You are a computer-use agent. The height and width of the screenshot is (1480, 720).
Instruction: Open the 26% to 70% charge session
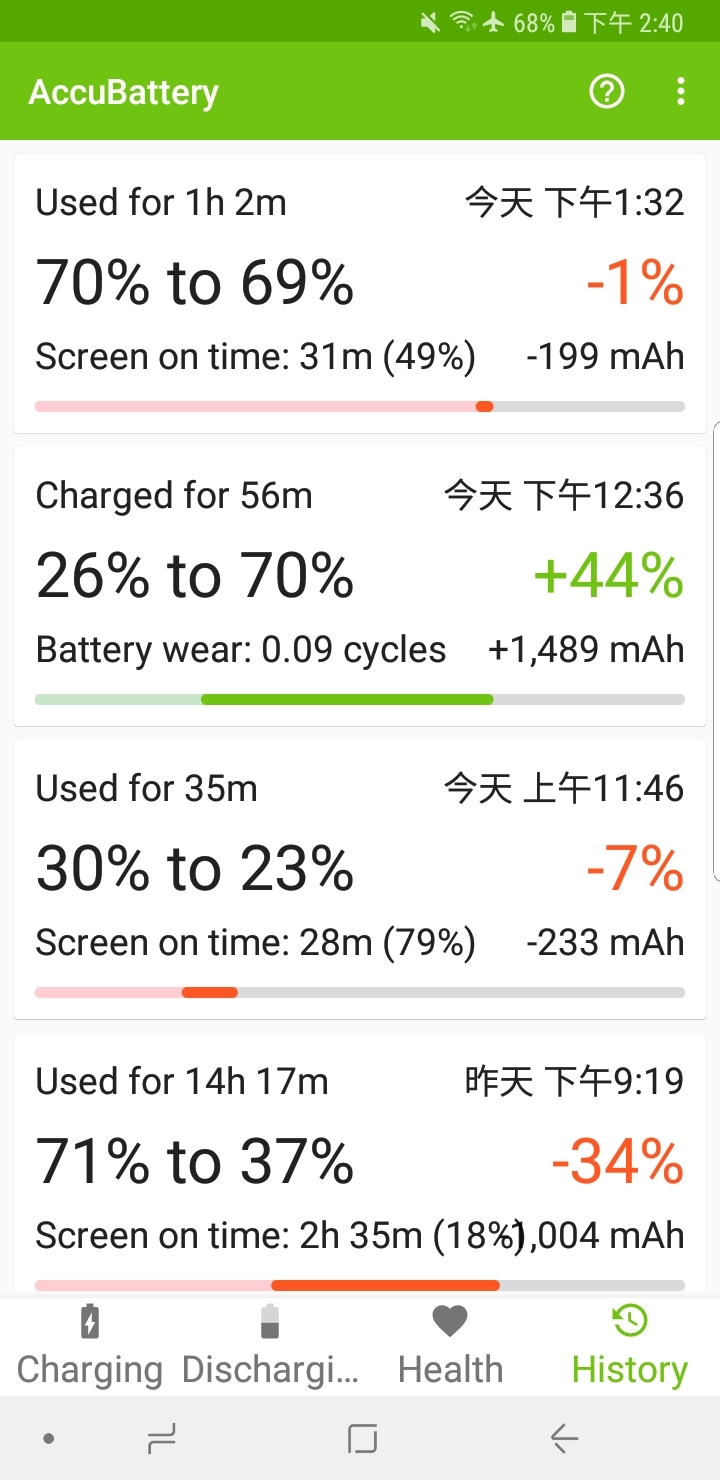pyautogui.click(x=360, y=587)
